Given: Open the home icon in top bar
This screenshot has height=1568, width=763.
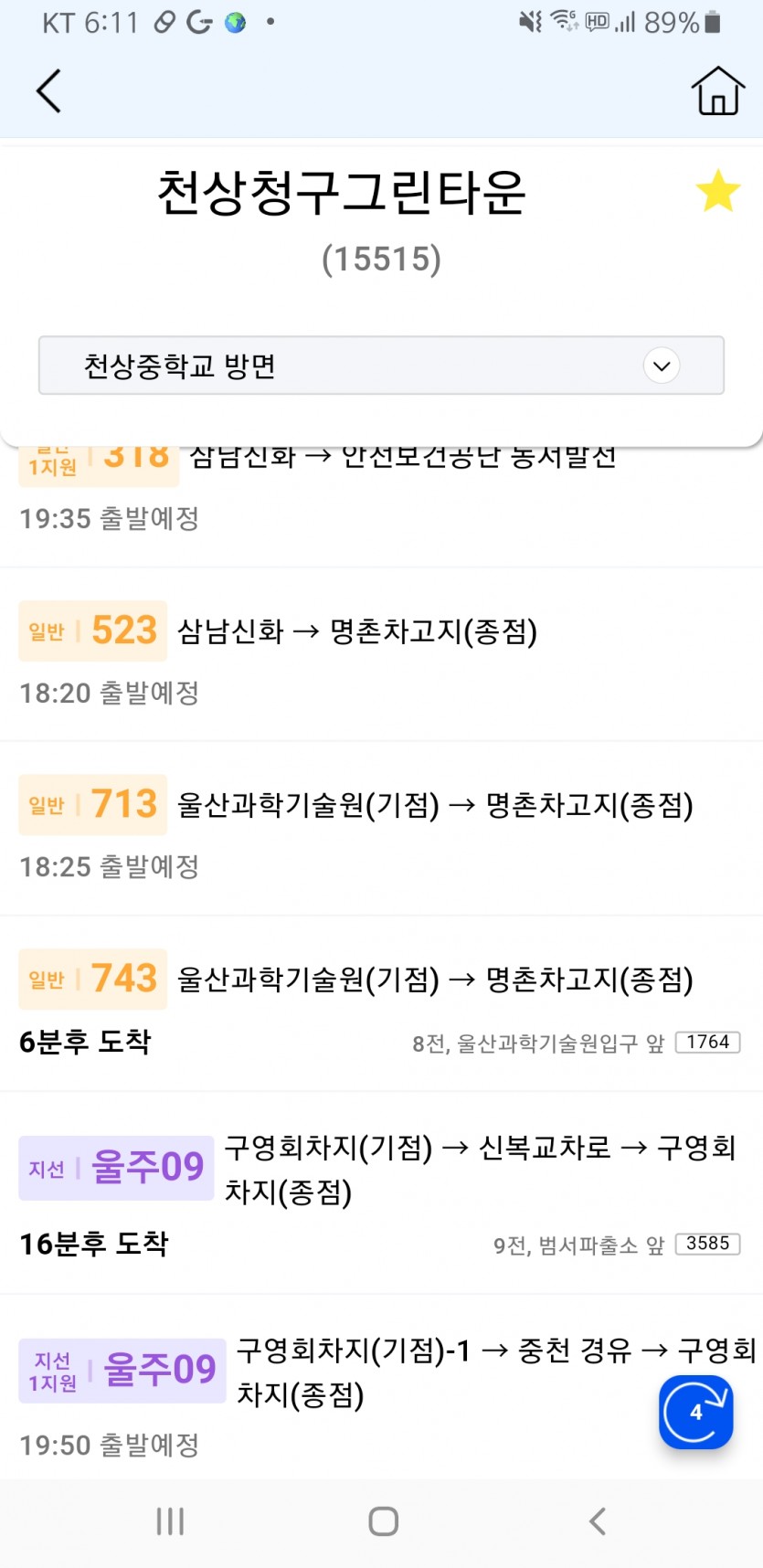Looking at the screenshot, I should (717, 91).
